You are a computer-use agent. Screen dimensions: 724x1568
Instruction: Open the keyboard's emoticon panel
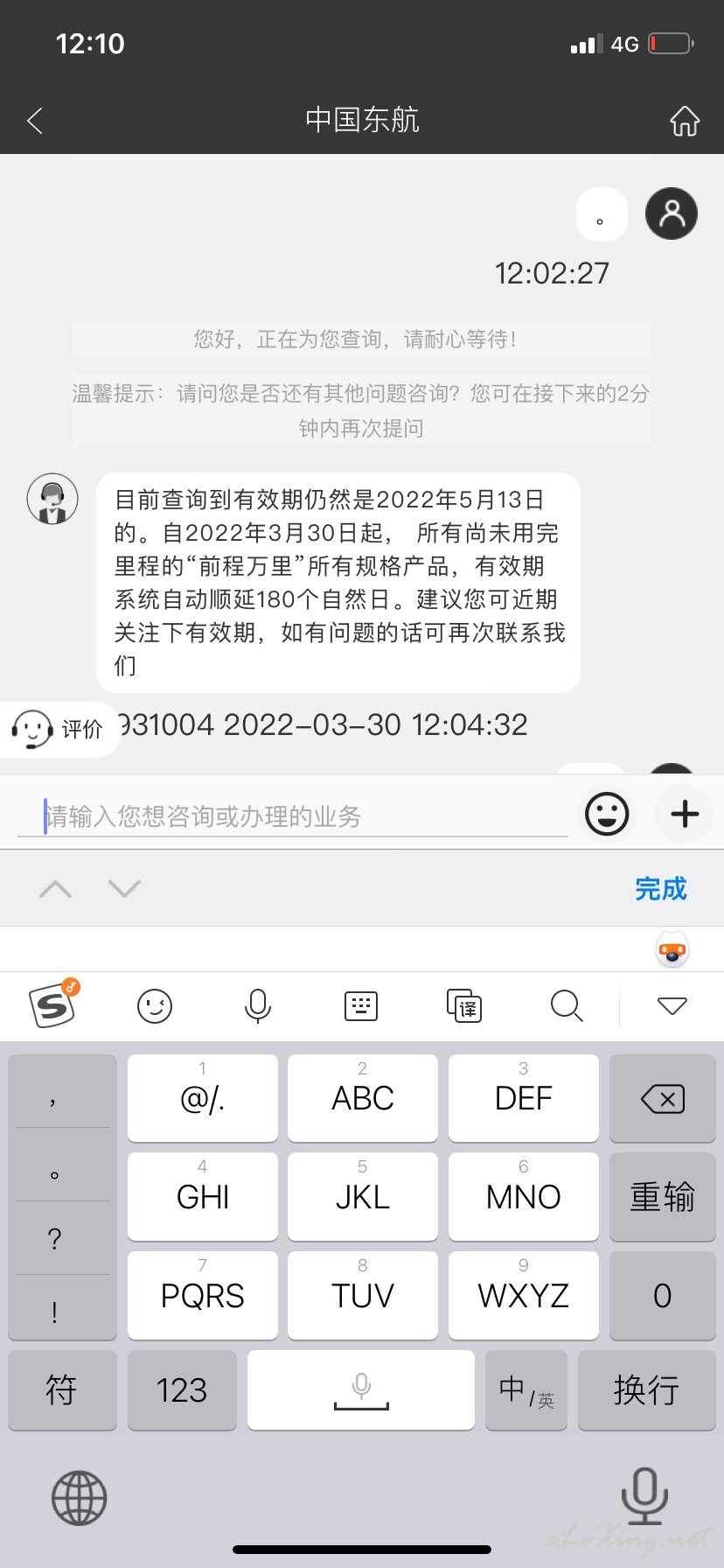click(155, 1006)
